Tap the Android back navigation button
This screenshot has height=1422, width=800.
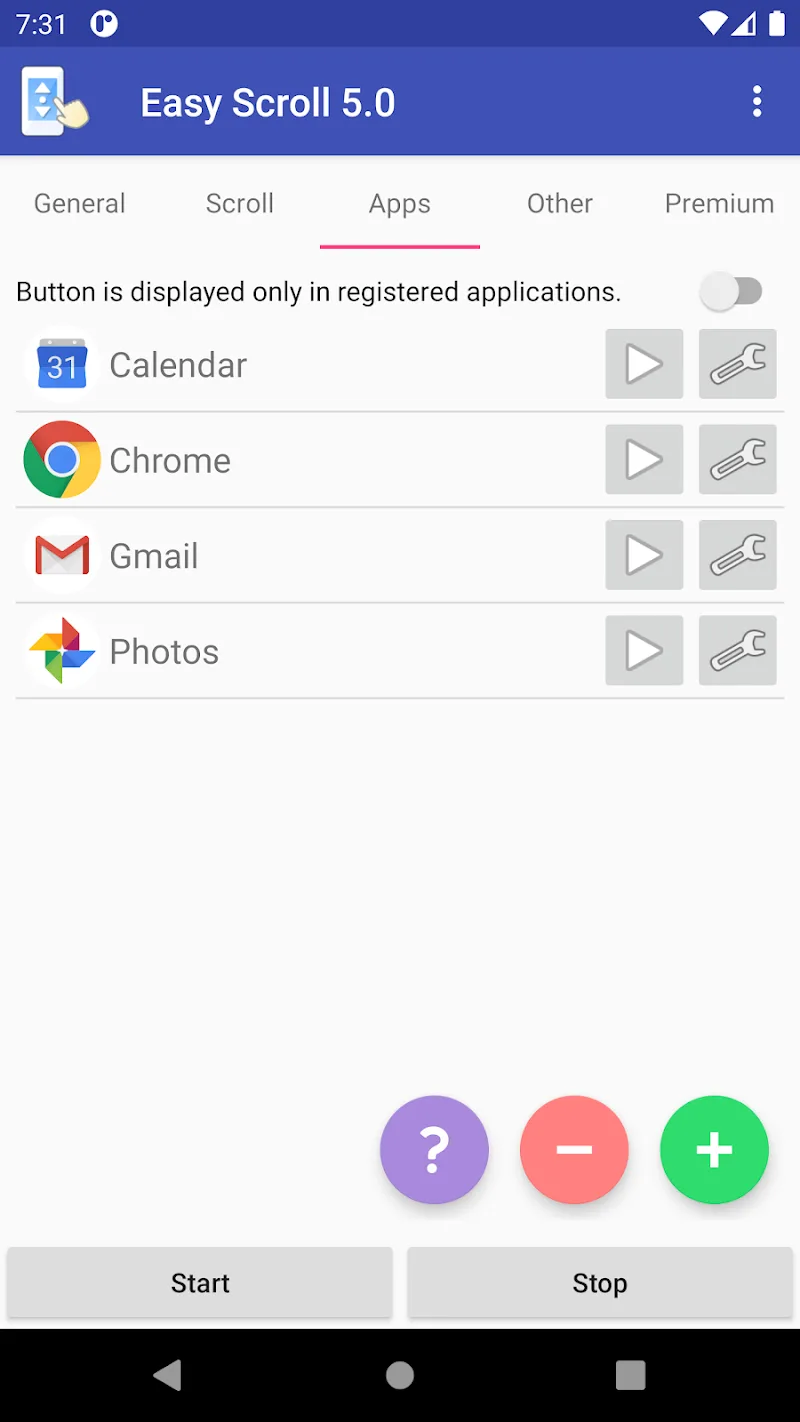(168, 1375)
